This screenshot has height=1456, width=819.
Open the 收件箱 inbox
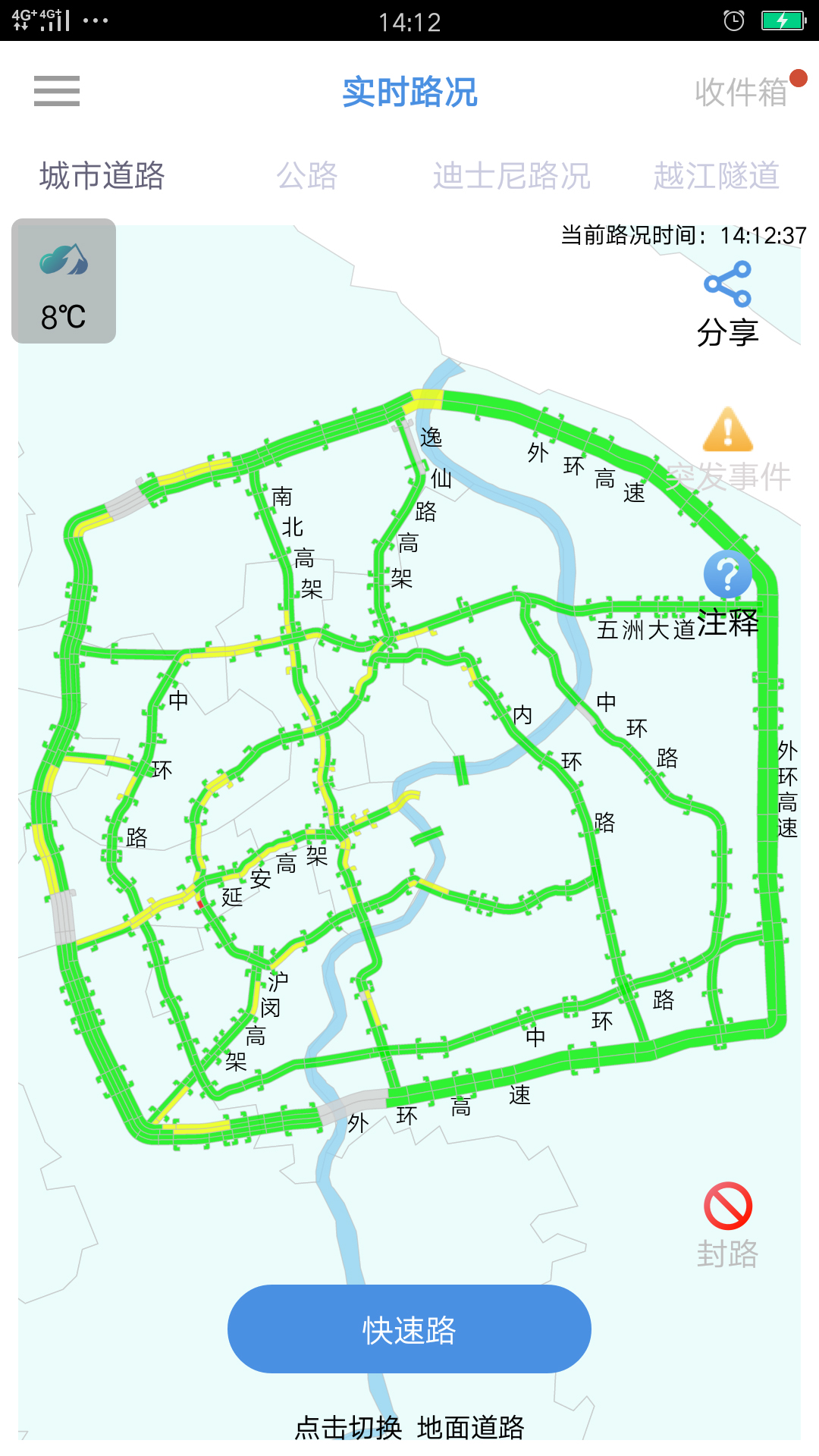[741, 93]
